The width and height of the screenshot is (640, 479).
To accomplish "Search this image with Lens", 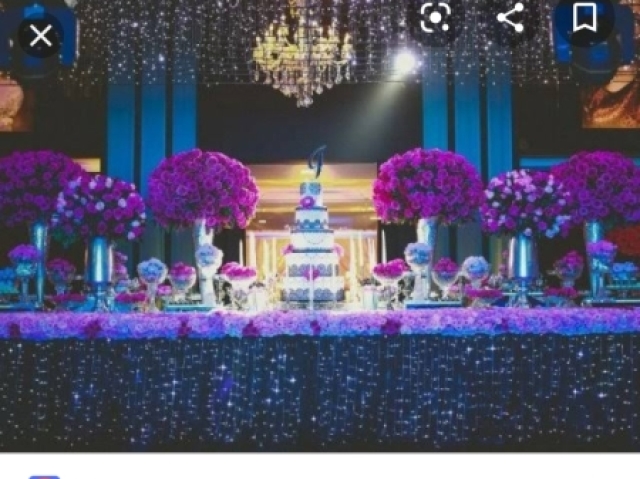I will point(435,17).
